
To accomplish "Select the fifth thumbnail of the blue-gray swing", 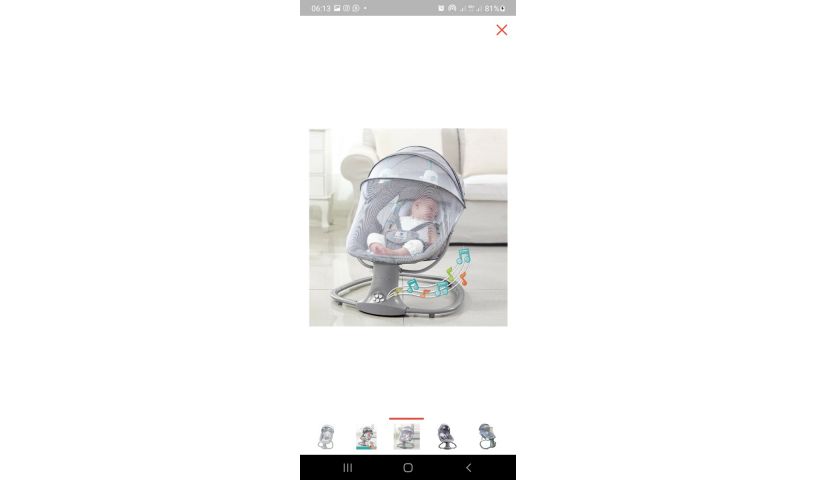I will pyautogui.click(x=487, y=436).
